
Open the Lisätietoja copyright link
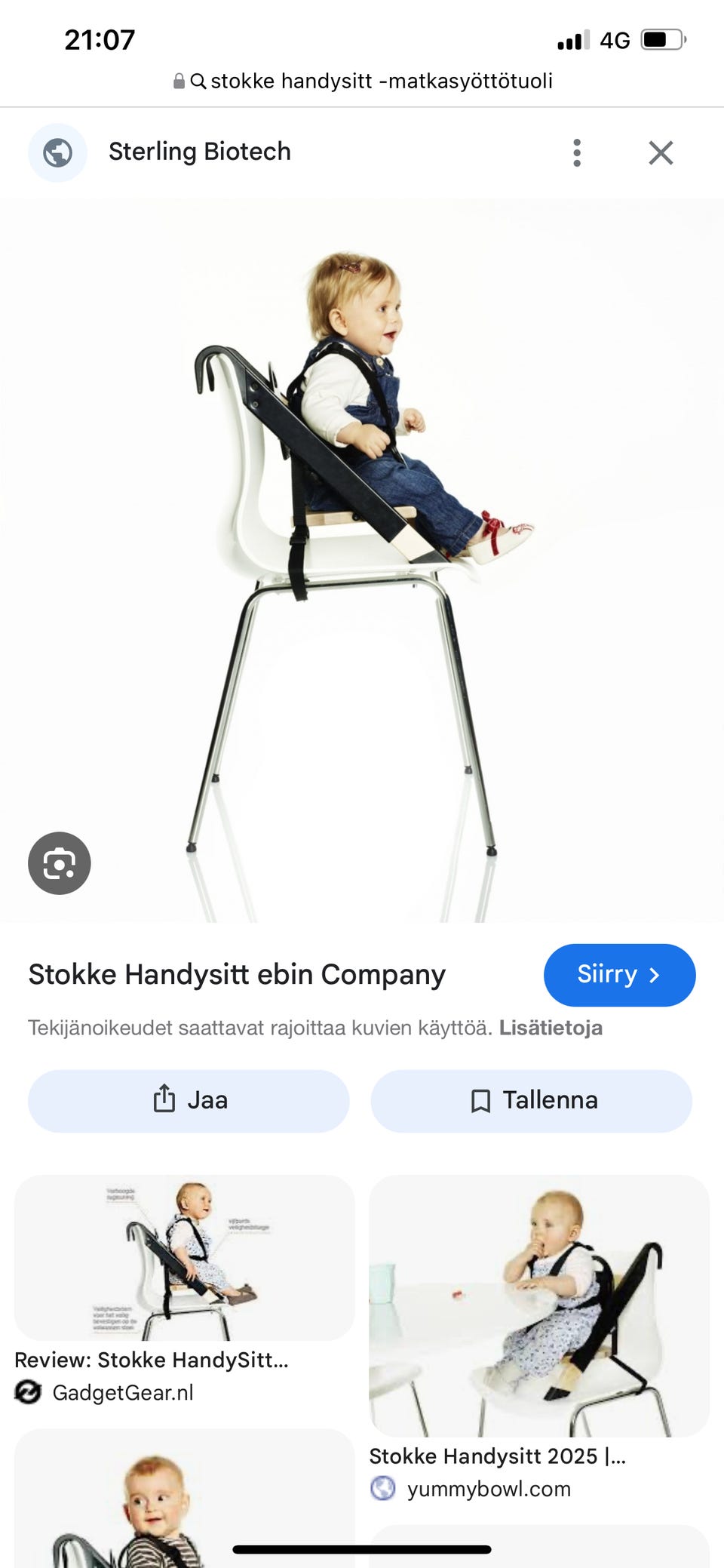coord(551,1028)
